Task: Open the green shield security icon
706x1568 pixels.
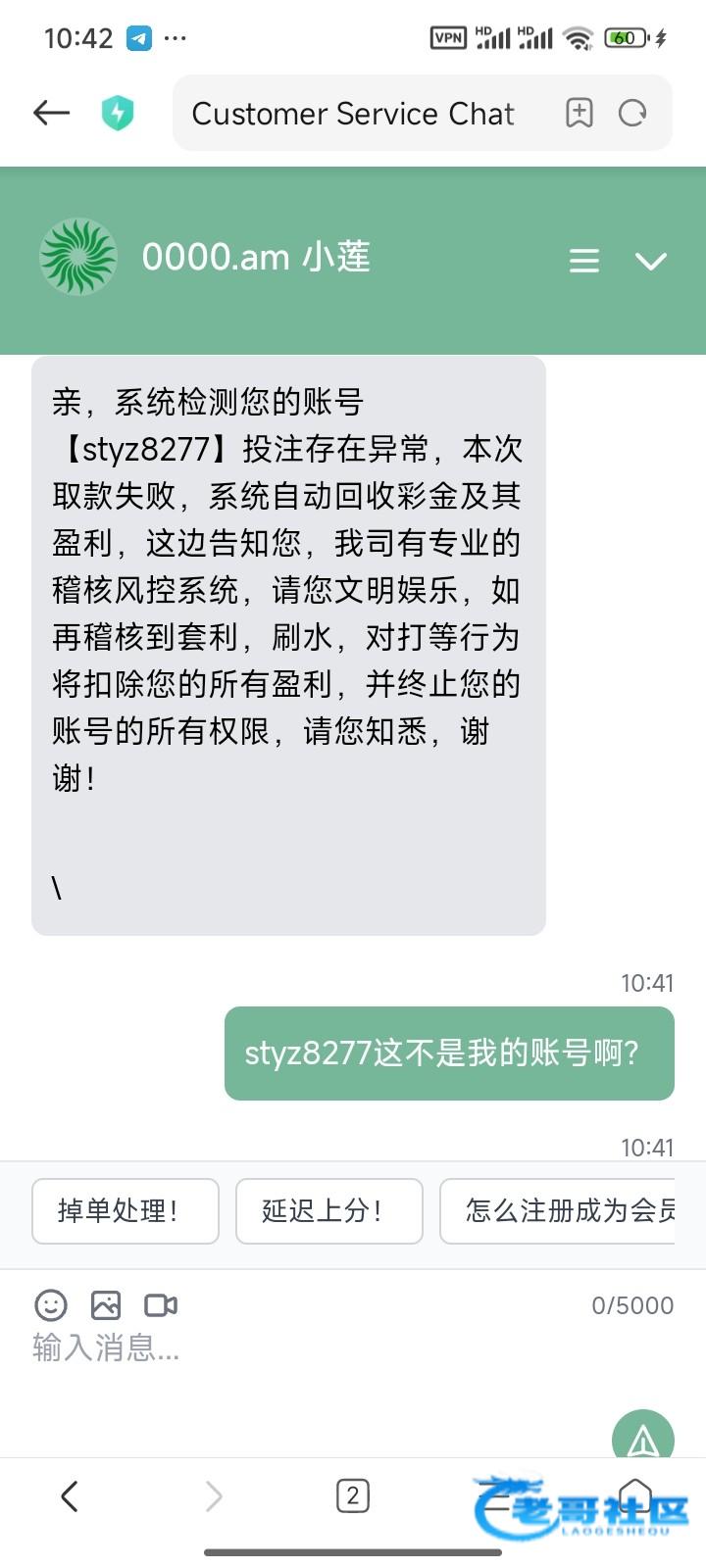Action: [x=118, y=113]
